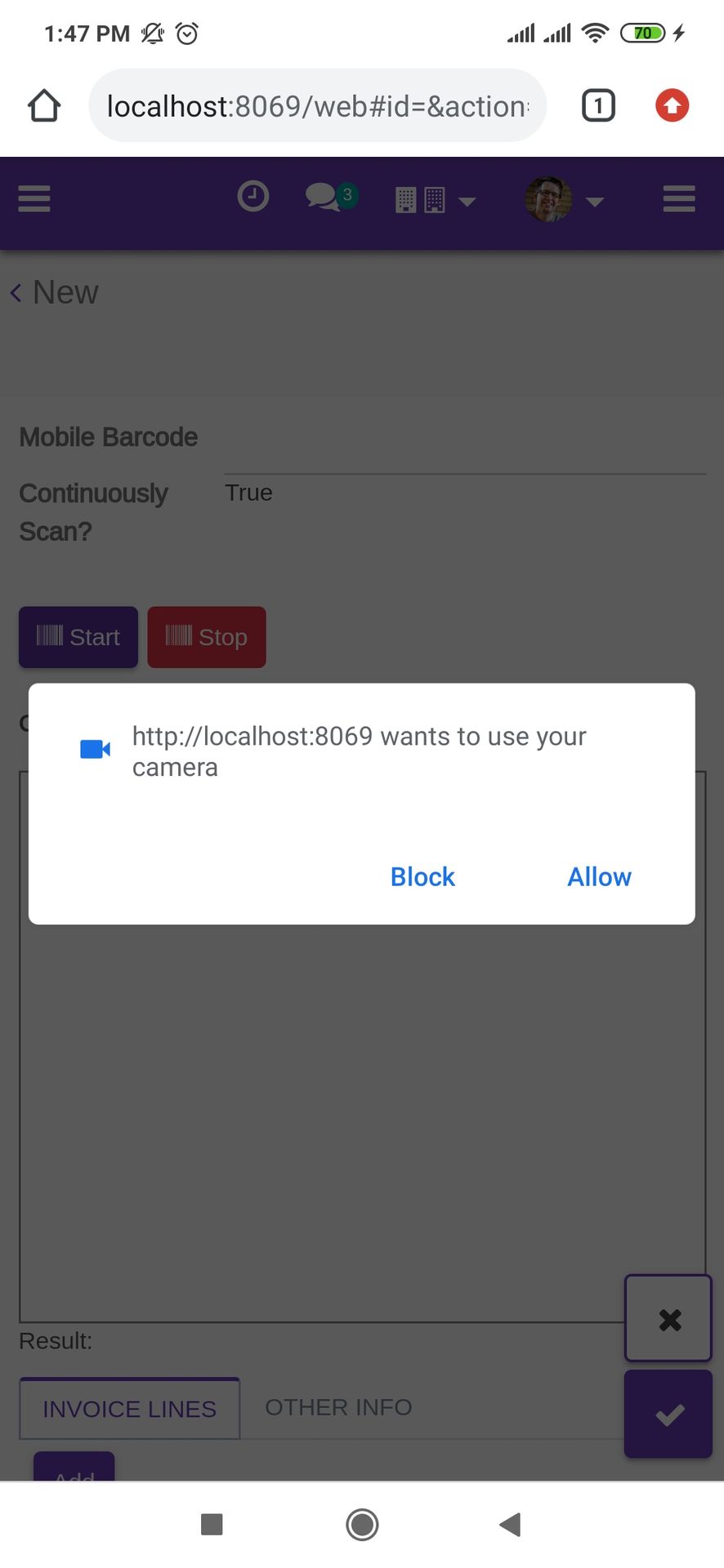
Task: Tap the red update arrow icon
Action: (x=672, y=105)
